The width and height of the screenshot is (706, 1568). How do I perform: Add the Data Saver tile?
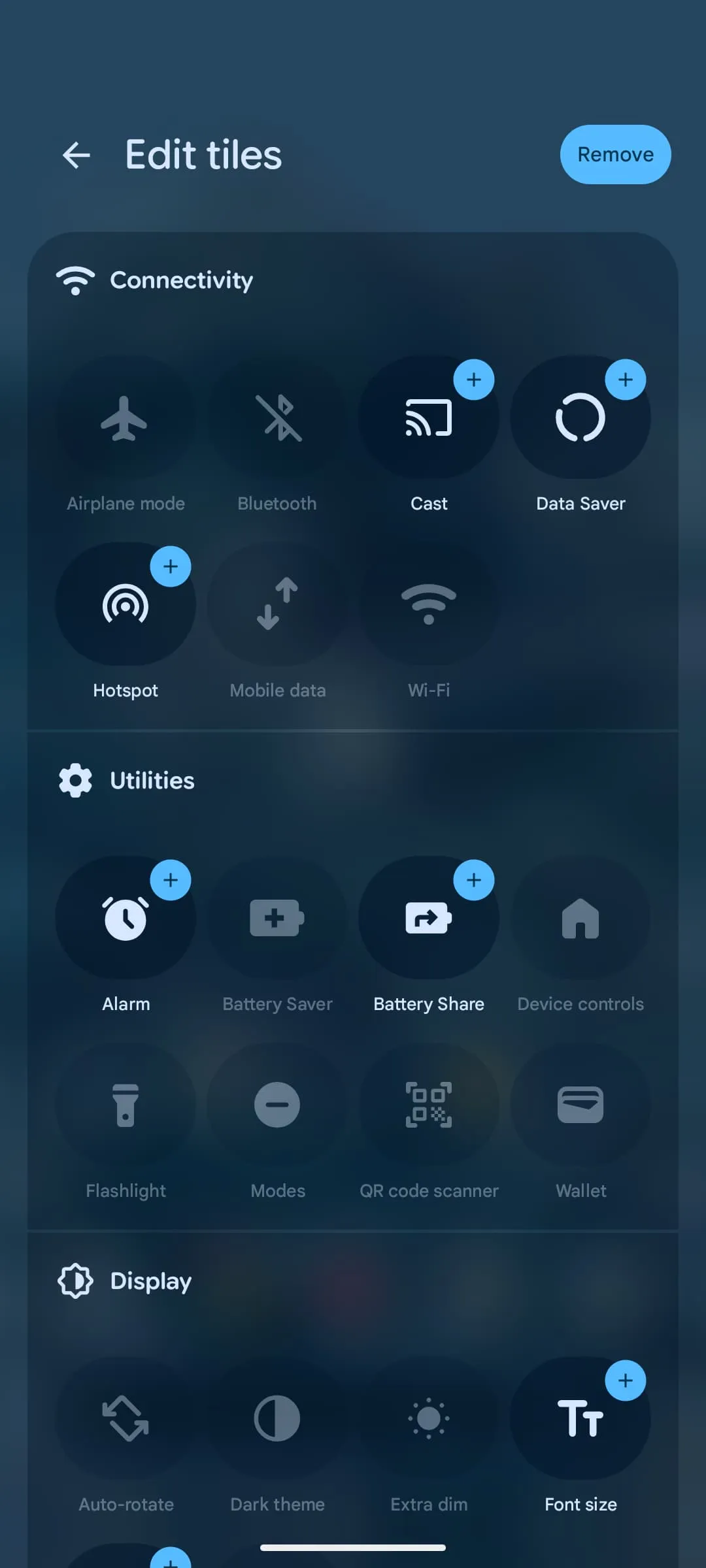pyautogui.click(x=626, y=380)
